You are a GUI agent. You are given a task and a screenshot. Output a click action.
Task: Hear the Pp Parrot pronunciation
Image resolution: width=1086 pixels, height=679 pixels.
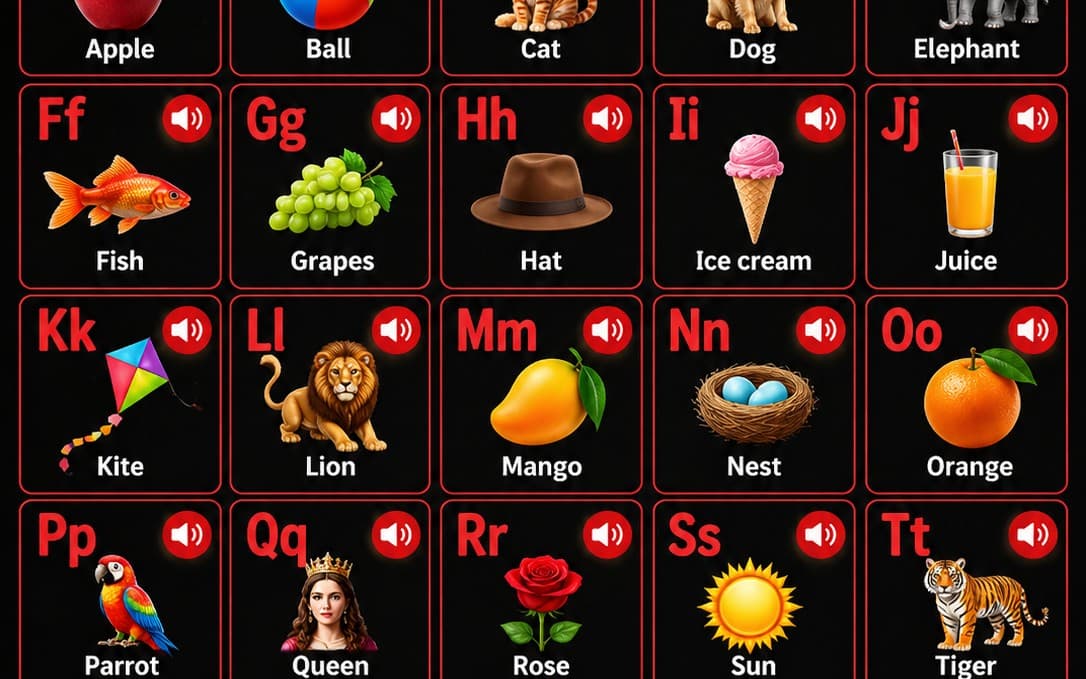tap(187, 535)
